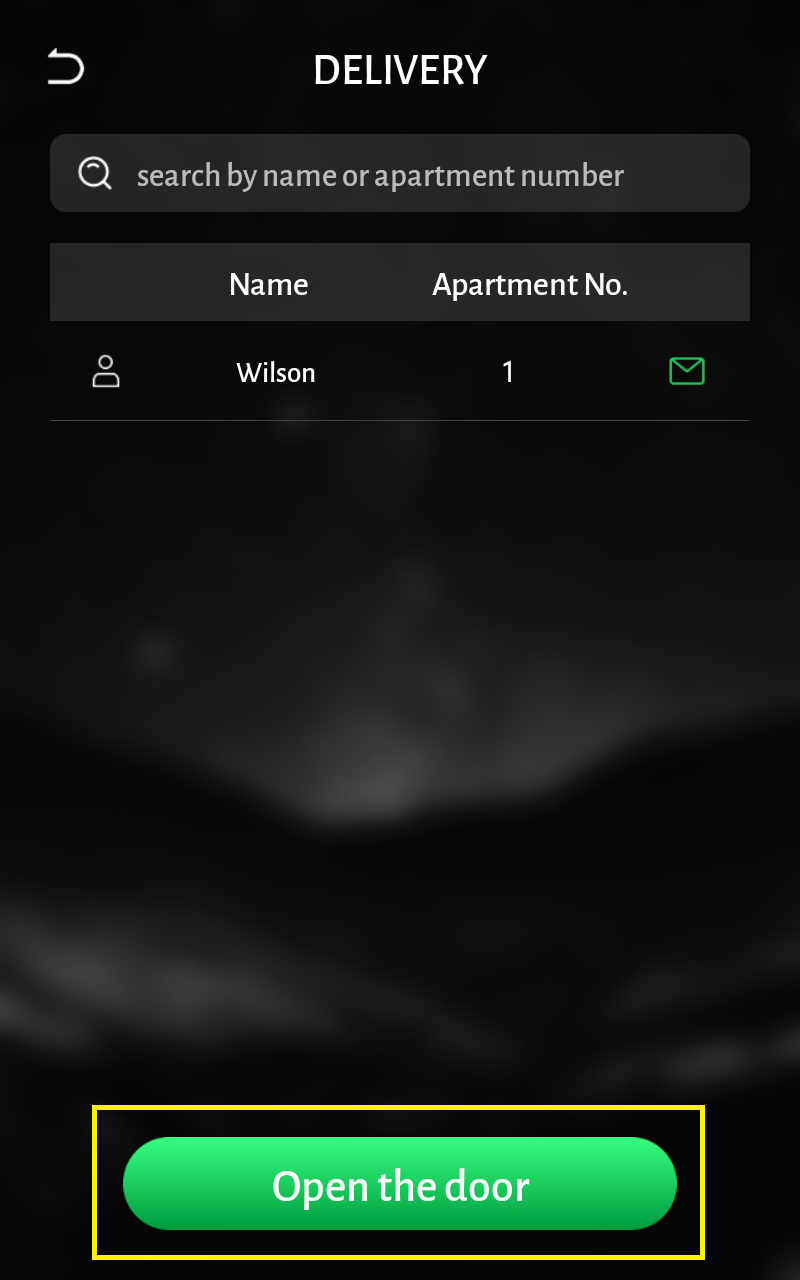Tap the name or apartment search field
The image size is (800, 1280).
[400, 174]
